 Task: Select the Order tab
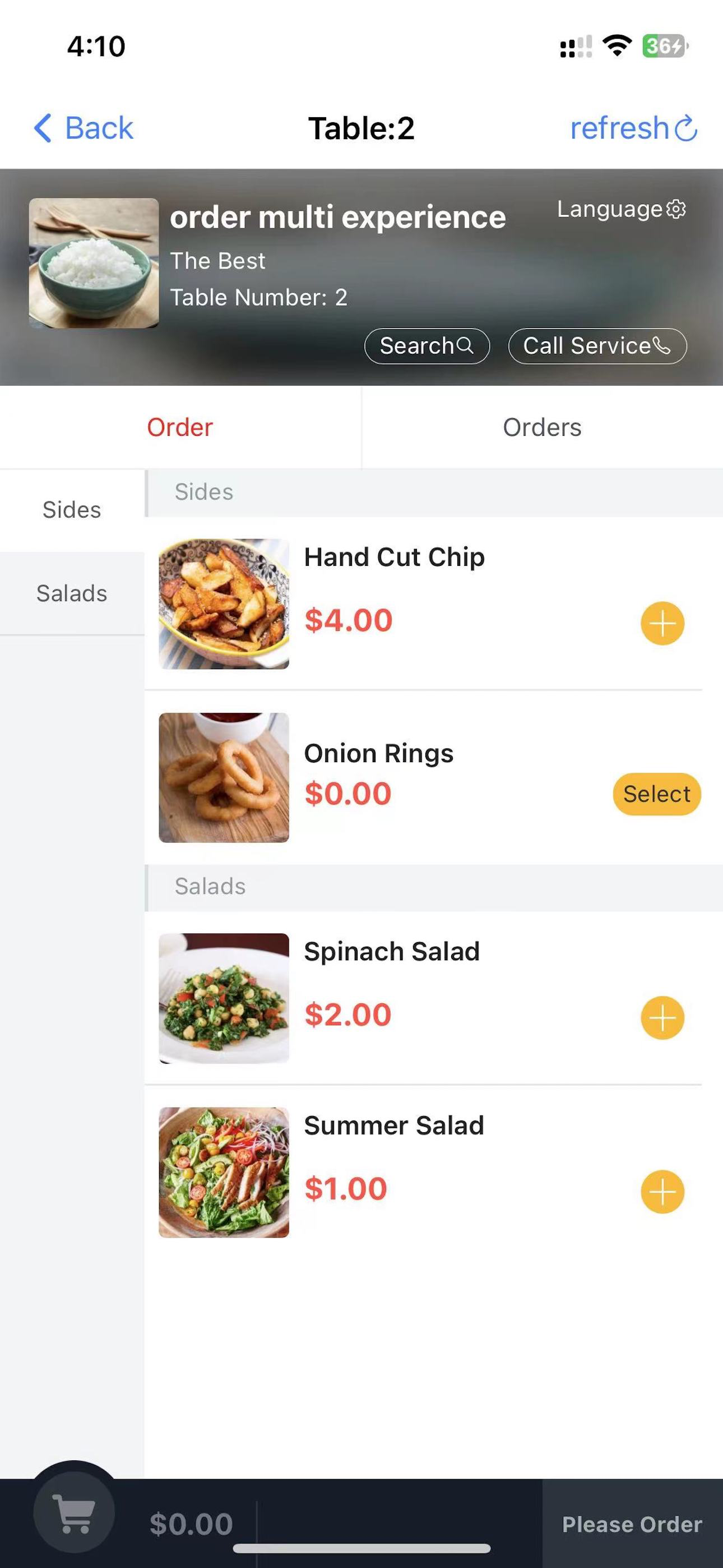180,427
